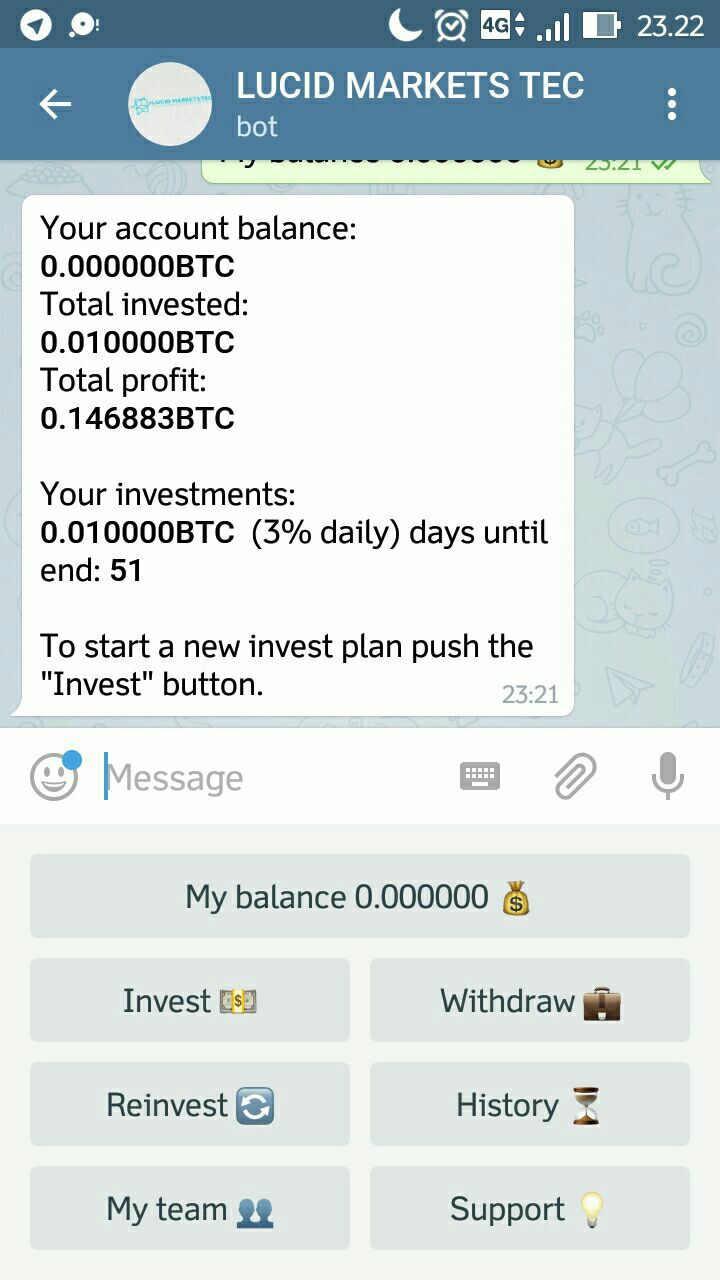Record a voice message with the microphone
The height and width of the screenshot is (1280, 720).
(667, 776)
